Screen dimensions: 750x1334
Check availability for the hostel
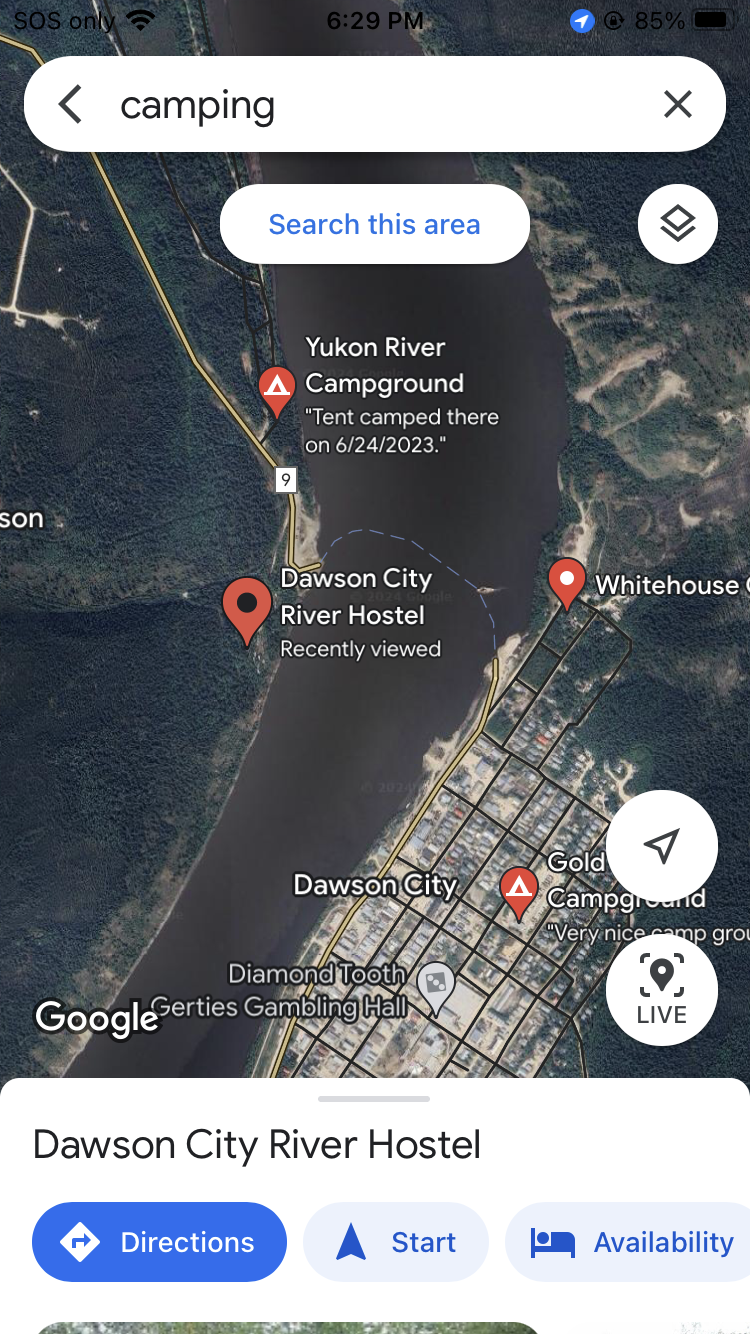(x=628, y=1242)
